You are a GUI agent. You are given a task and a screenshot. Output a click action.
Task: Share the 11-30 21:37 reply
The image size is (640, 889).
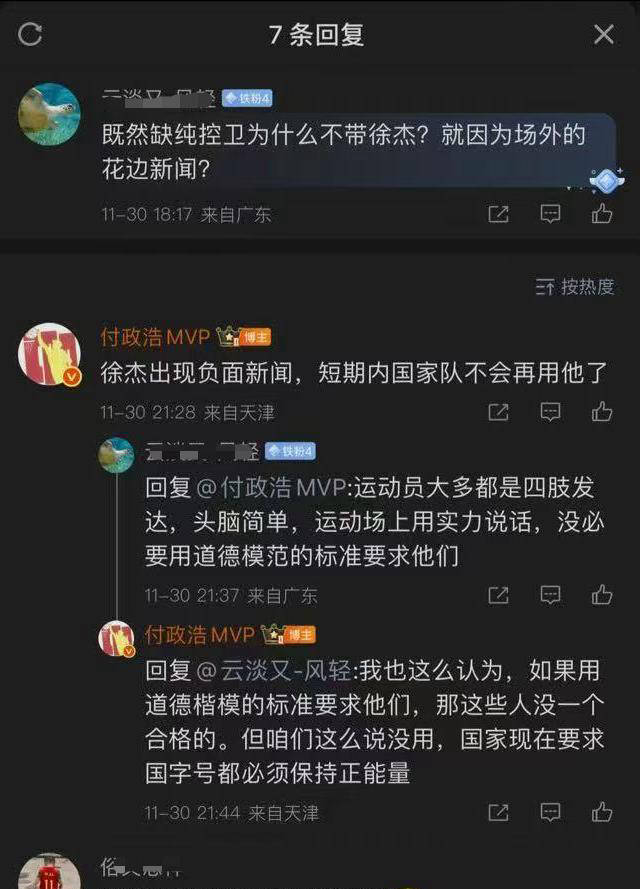498,595
